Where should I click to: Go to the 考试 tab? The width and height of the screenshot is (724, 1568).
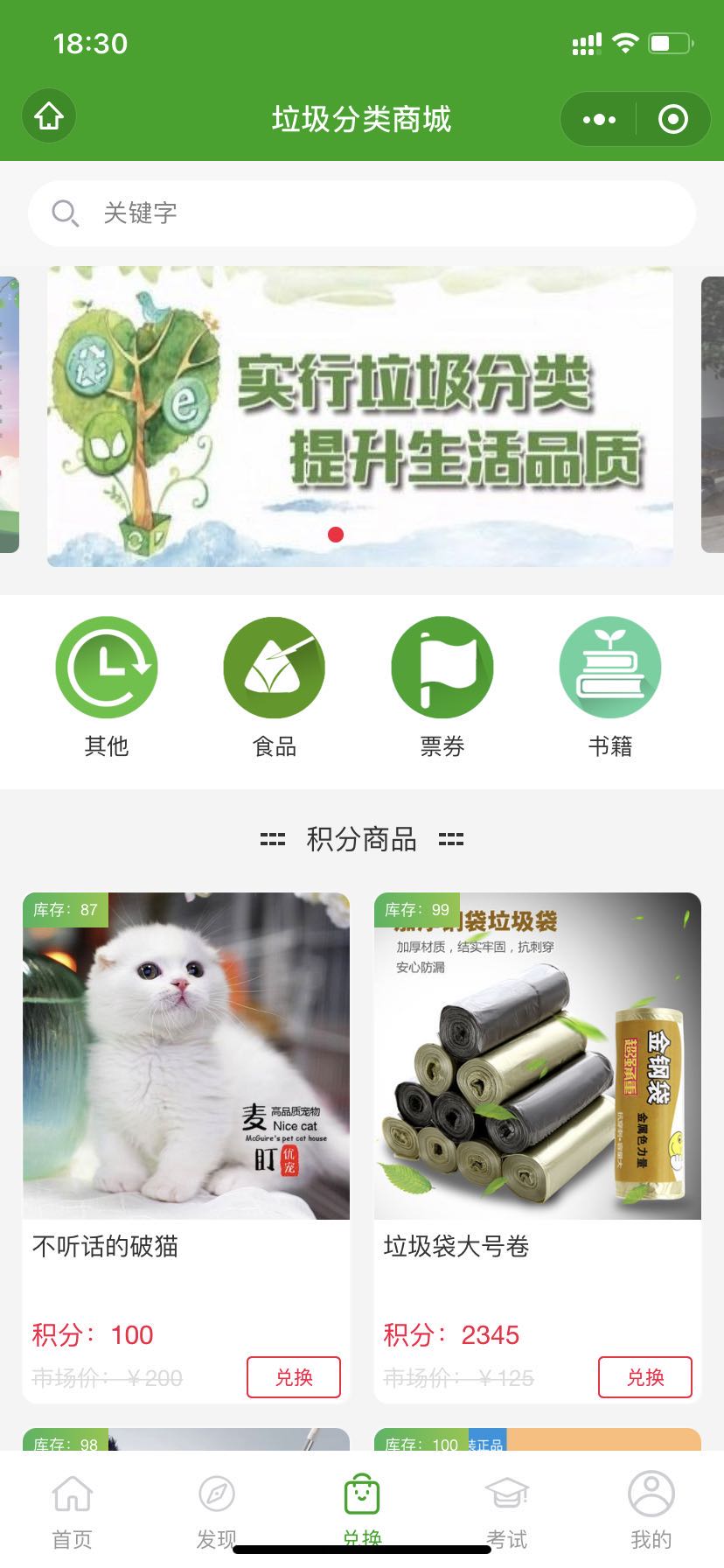point(507,1508)
